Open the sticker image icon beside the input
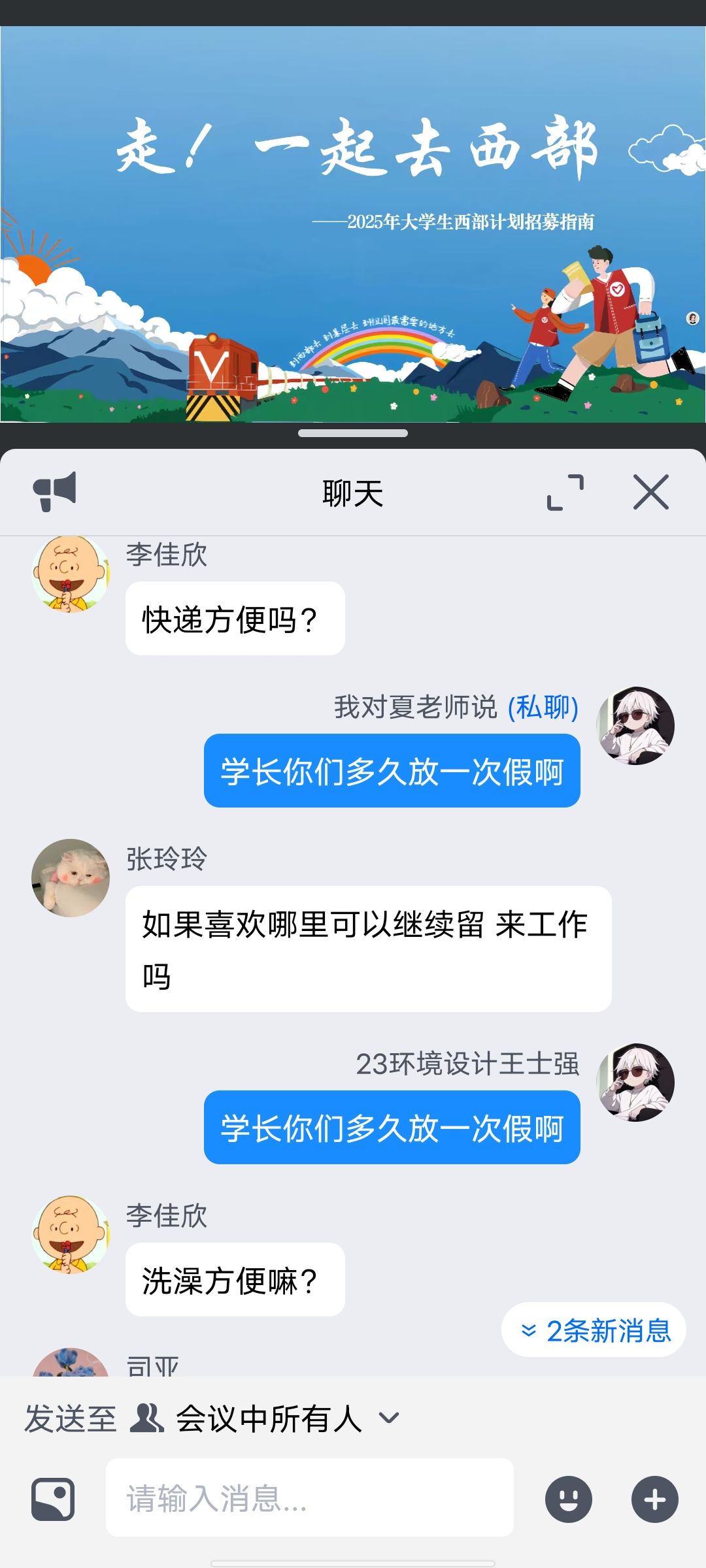Viewport: 706px width, 1568px height. click(x=53, y=1499)
